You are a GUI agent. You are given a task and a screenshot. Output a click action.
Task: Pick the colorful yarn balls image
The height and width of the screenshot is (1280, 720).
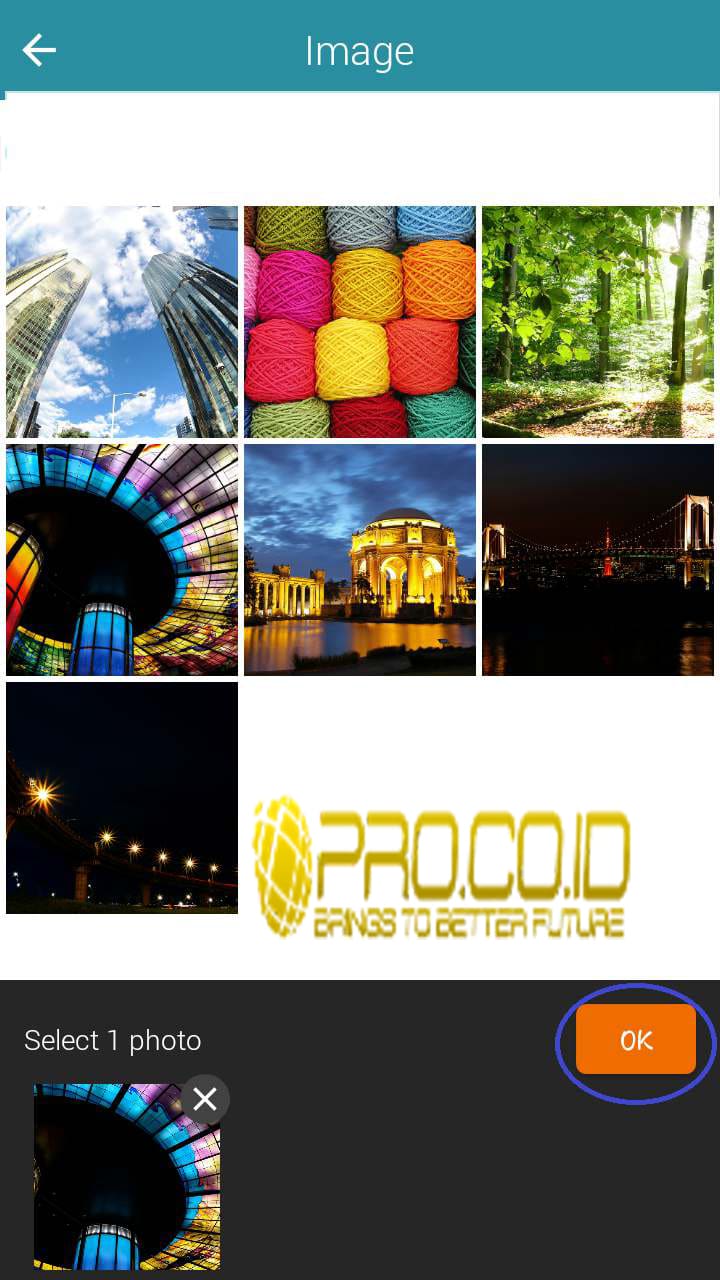click(360, 322)
